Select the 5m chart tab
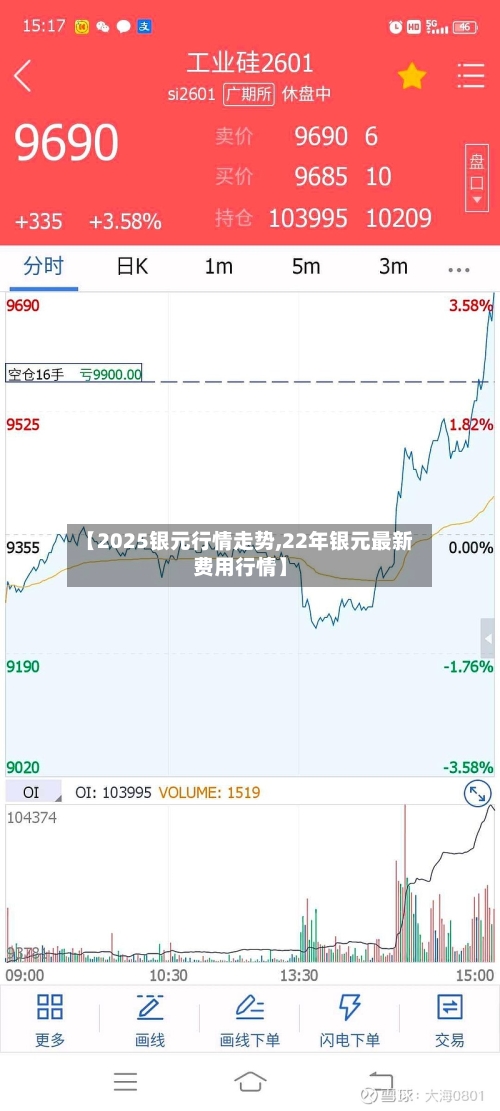Viewport: 500px width, 1111px height. [306, 266]
